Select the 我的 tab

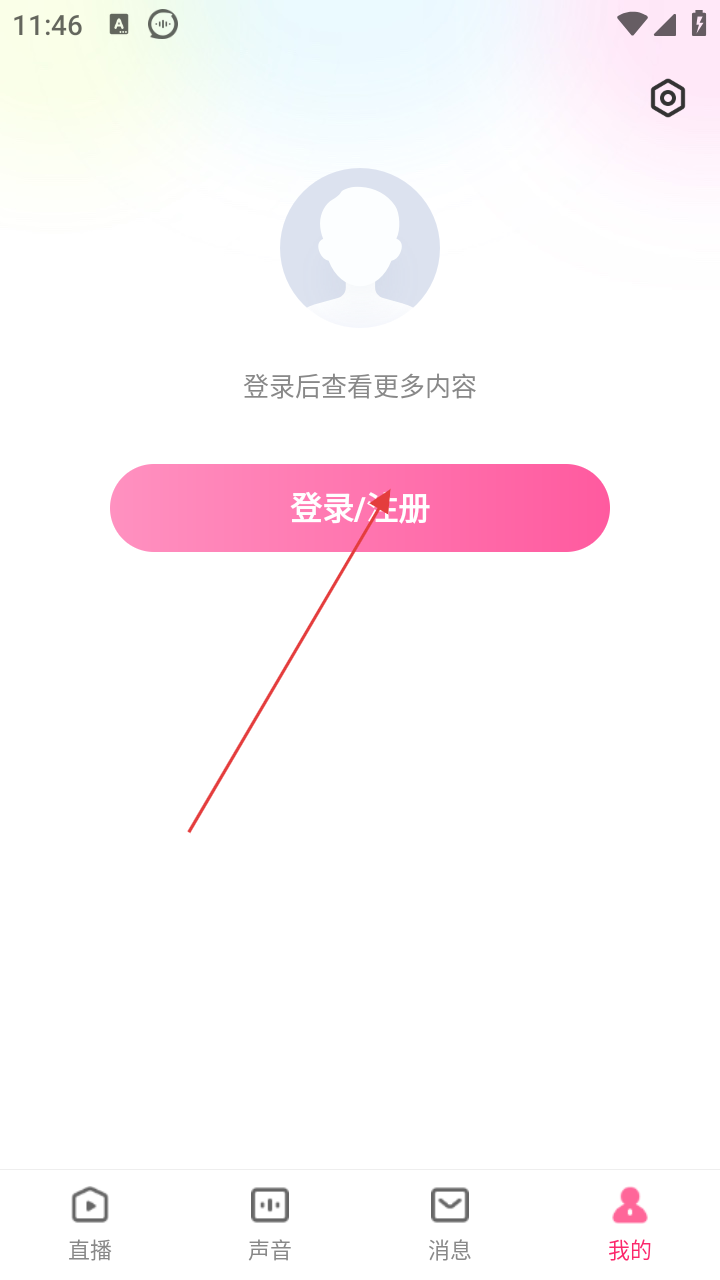(630, 1223)
